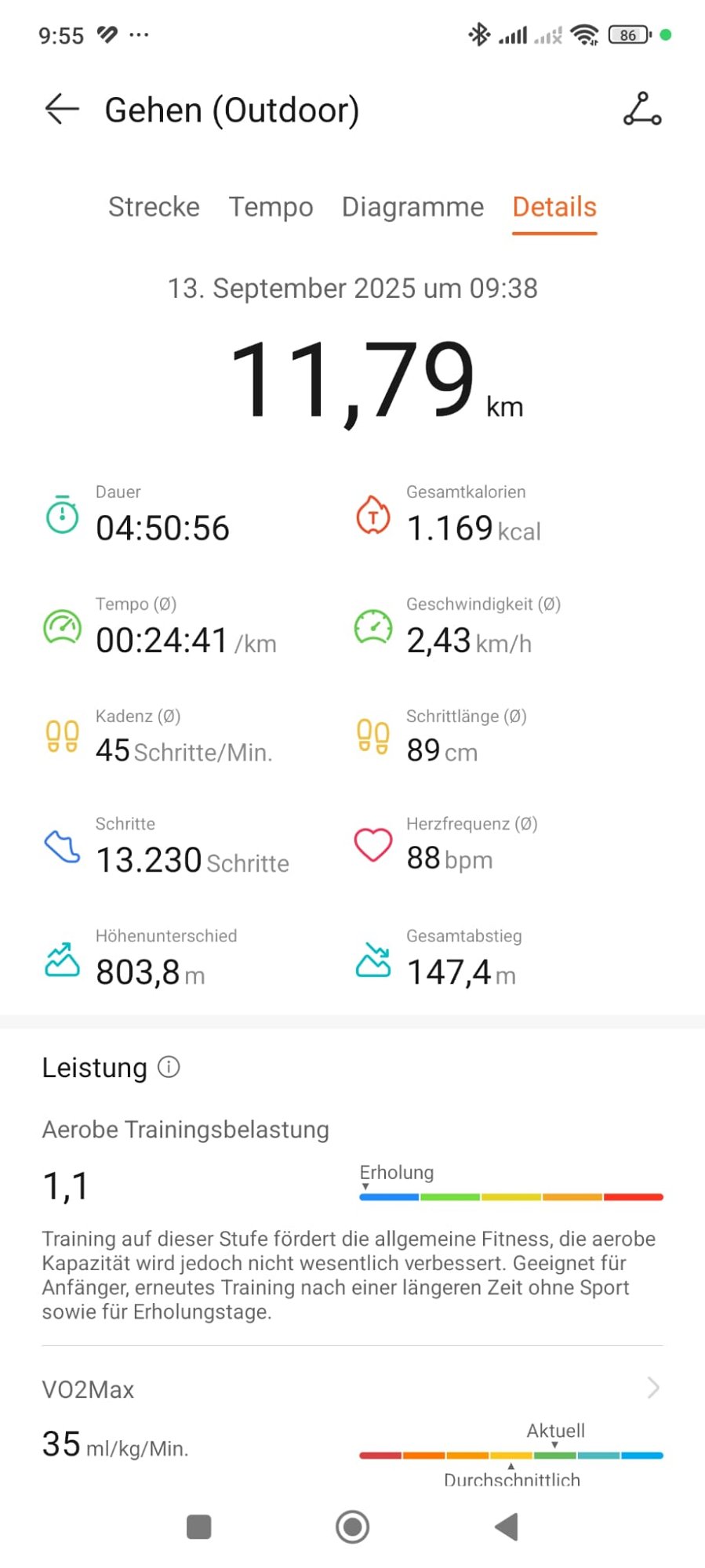This screenshot has height=1568, width=705.
Task: Show info about Leistung
Action: pos(169,1067)
